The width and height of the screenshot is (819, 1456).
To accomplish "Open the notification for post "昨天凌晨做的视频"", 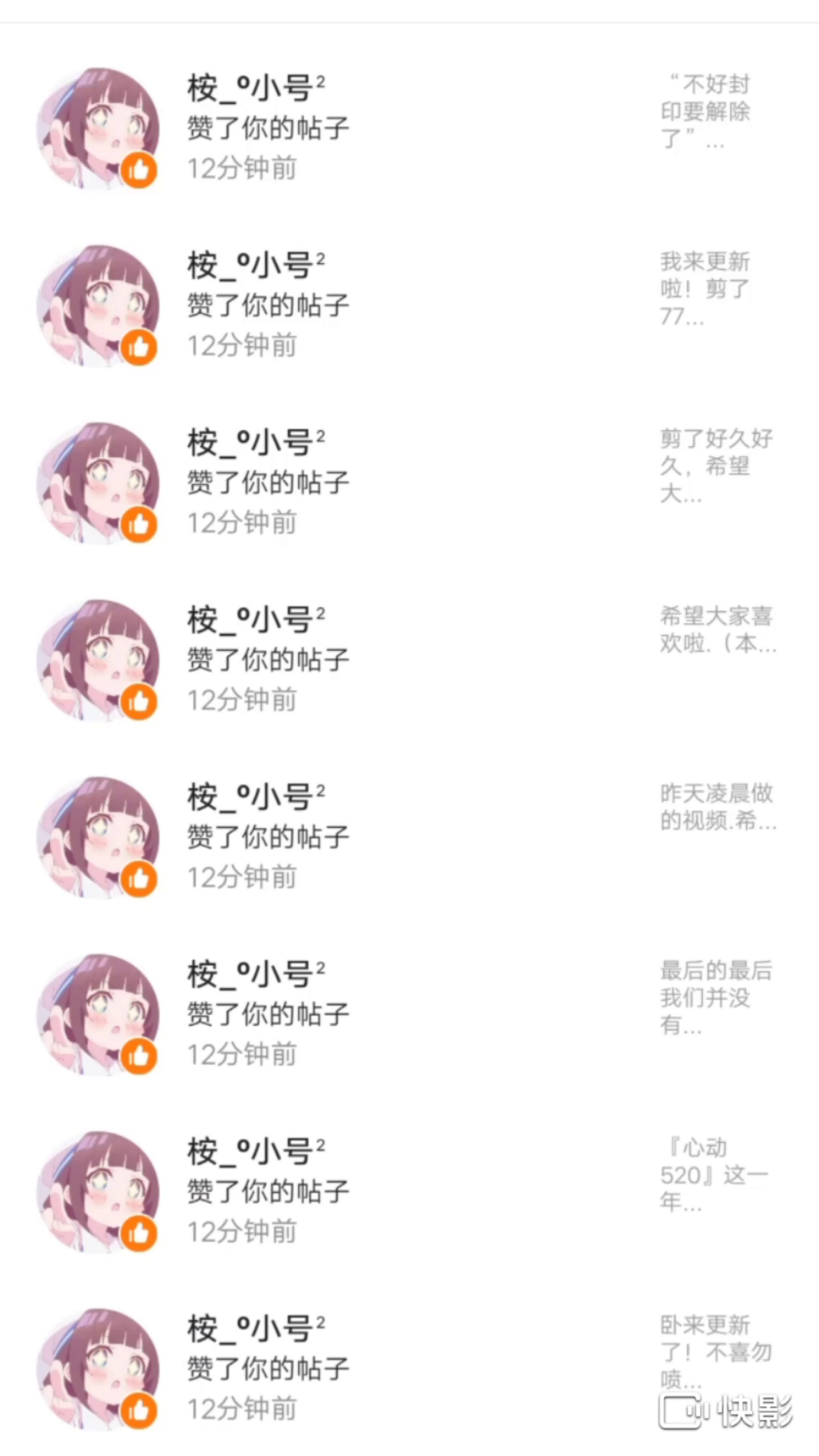I will tap(409, 837).
